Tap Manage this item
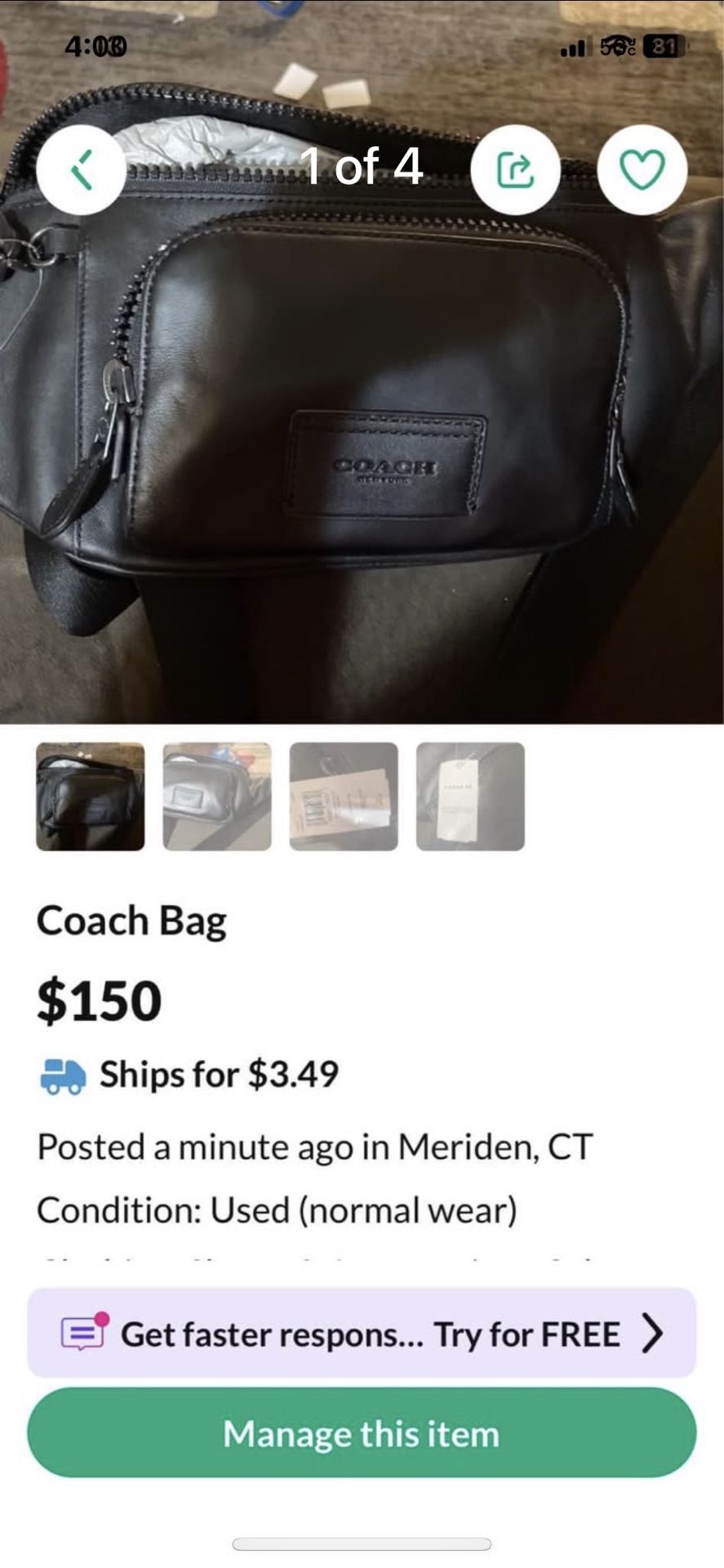The image size is (724, 1568). 362,1433
